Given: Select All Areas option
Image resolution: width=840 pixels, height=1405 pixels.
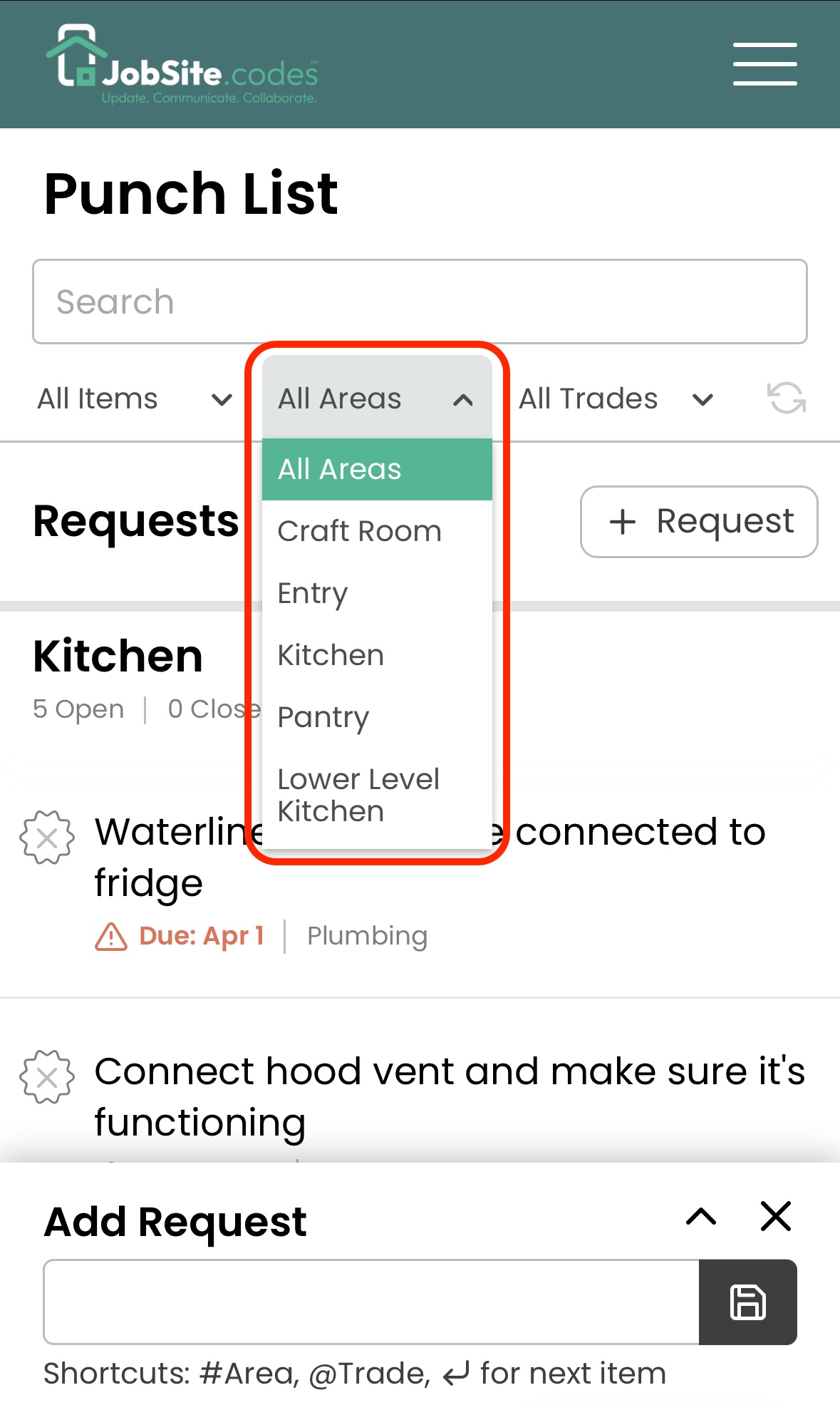Looking at the screenshot, I should (x=376, y=469).
